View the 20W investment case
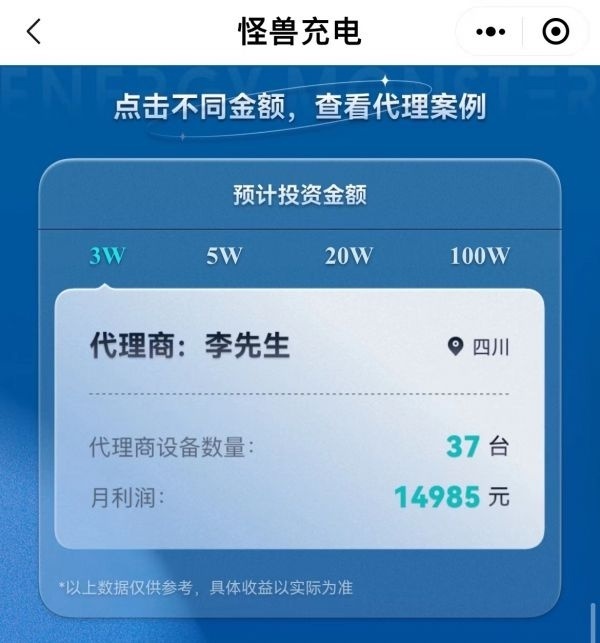Screen dimensions: 600x643 pyautogui.click(x=348, y=255)
